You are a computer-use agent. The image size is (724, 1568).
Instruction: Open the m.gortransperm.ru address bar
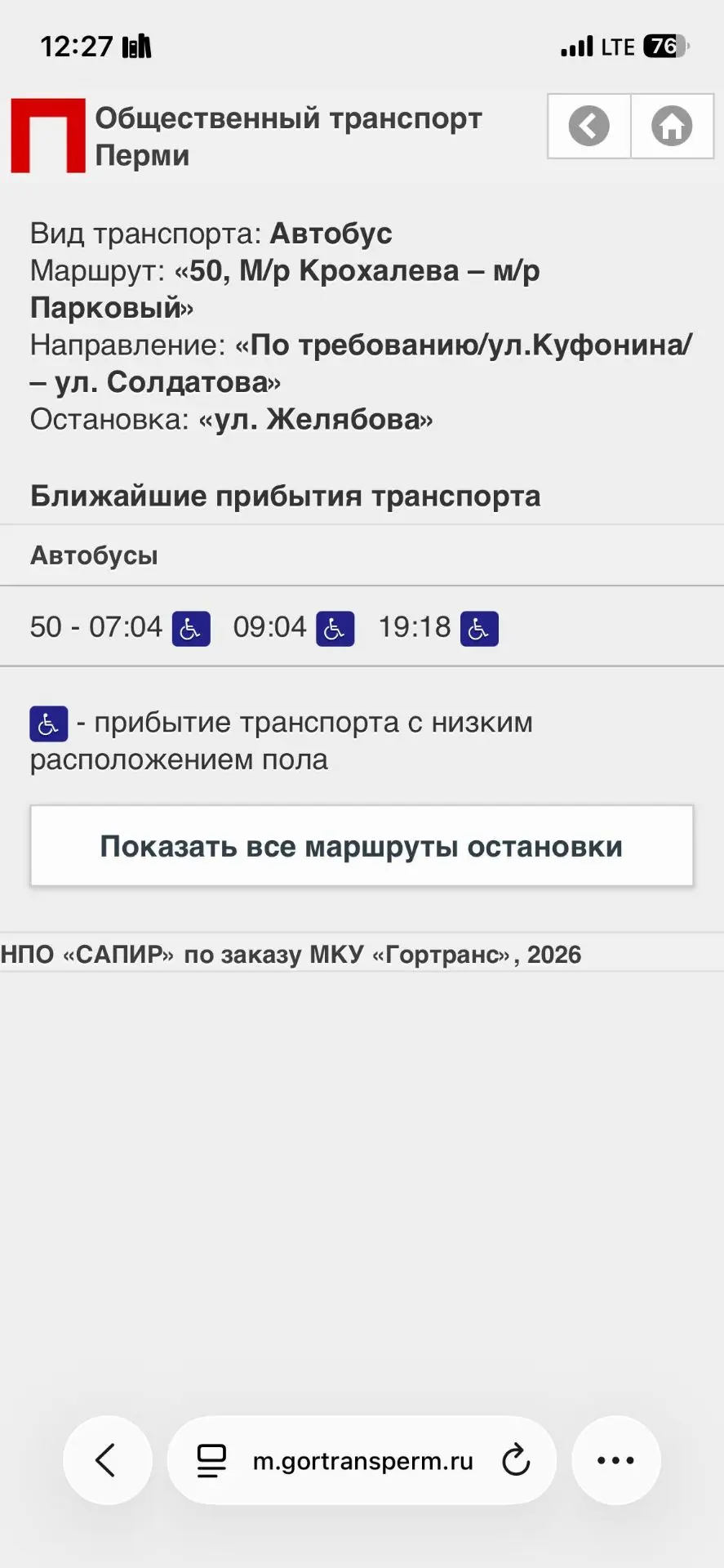click(362, 1461)
